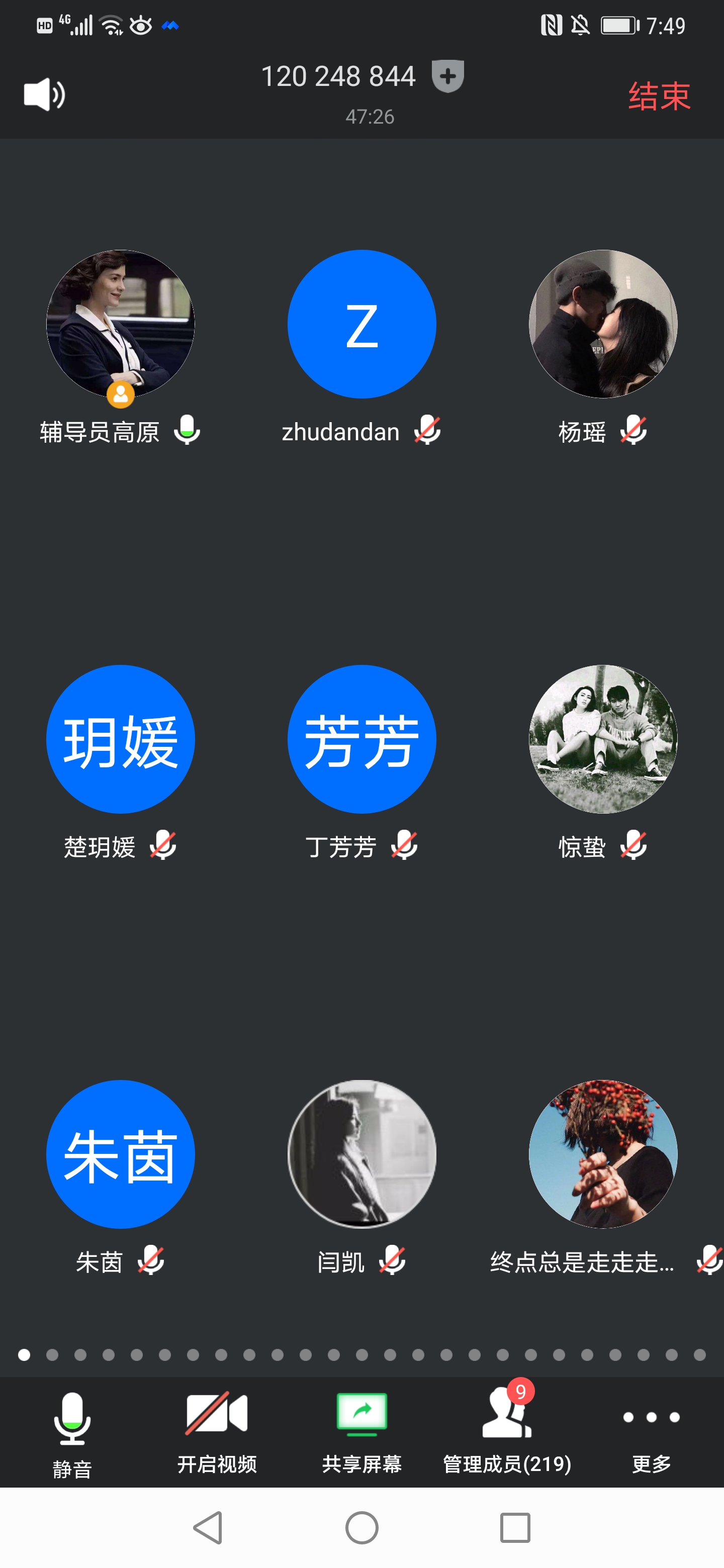Image resolution: width=724 pixels, height=1568 pixels.
Task: Open 管理成员 member management
Action: pyautogui.click(x=507, y=1432)
